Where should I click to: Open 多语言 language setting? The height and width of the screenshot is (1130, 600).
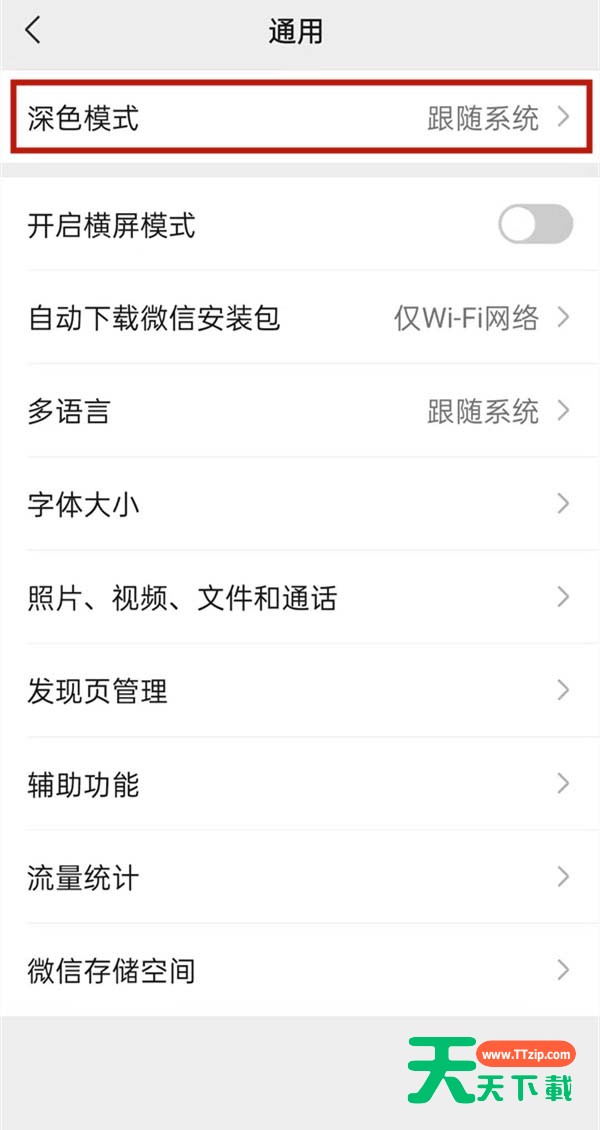point(300,411)
